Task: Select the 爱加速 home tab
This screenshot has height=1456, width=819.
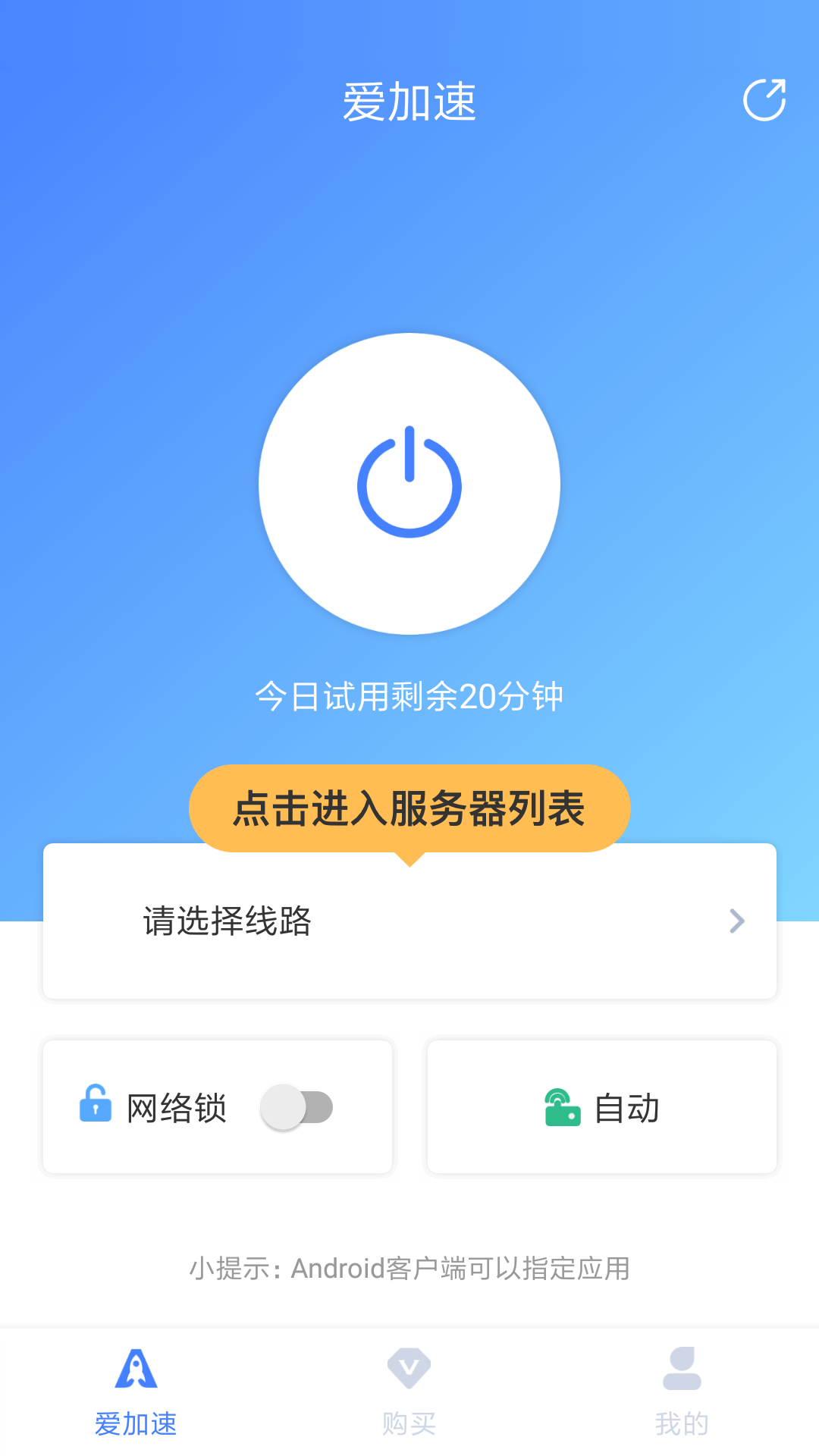Action: (136, 1392)
